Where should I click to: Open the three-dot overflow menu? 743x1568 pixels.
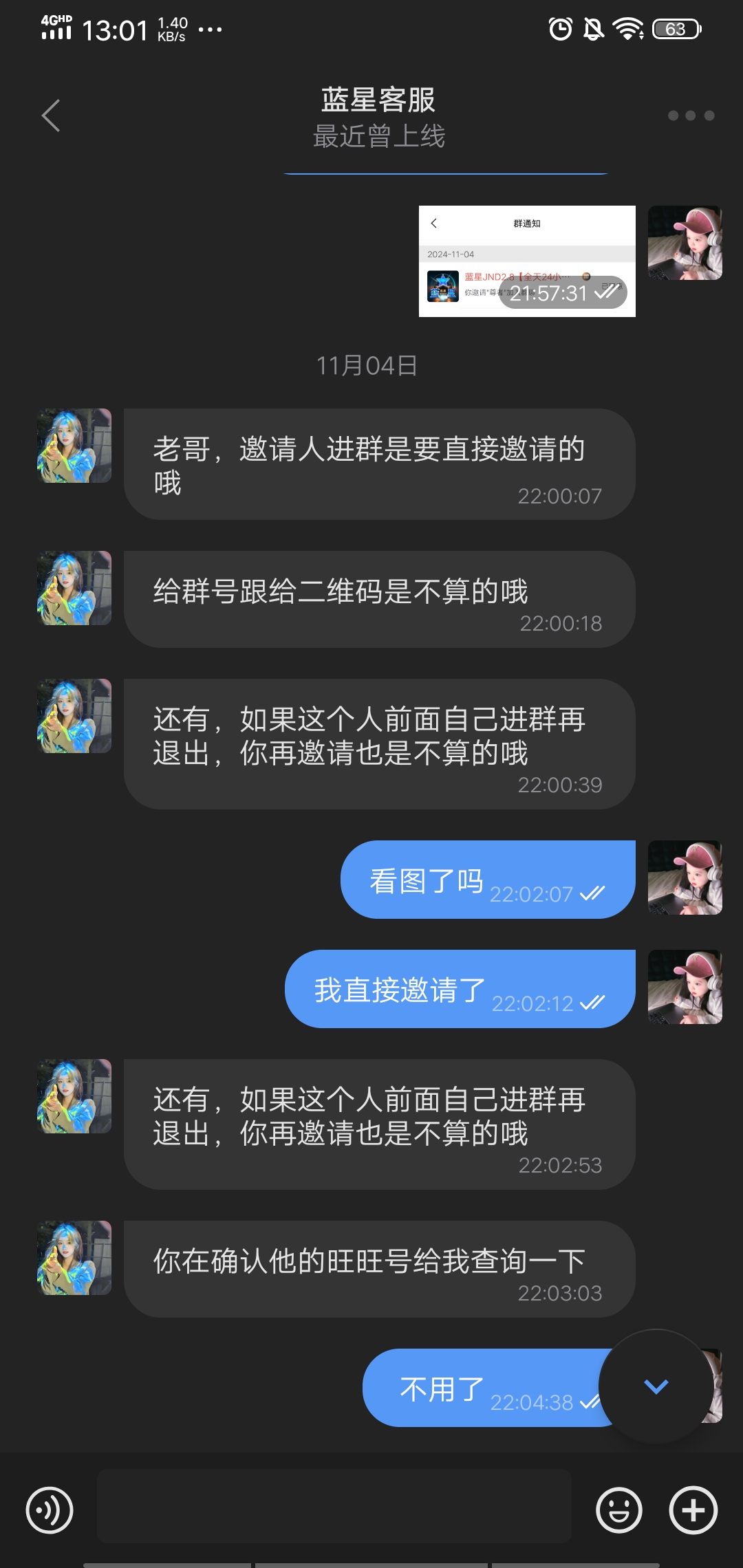point(691,116)
